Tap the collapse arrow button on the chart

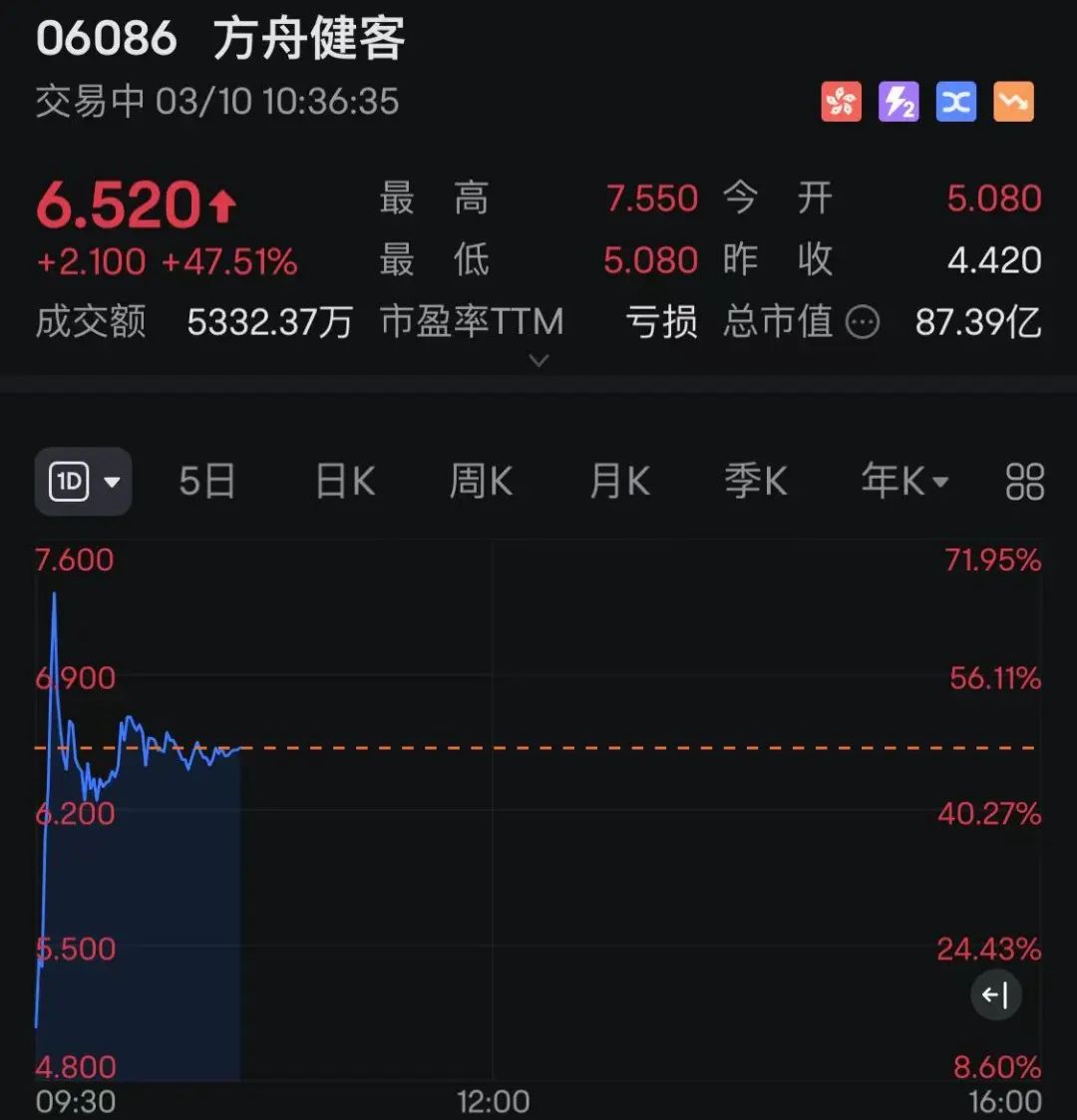pyautogui.click(x=996, y=994)
